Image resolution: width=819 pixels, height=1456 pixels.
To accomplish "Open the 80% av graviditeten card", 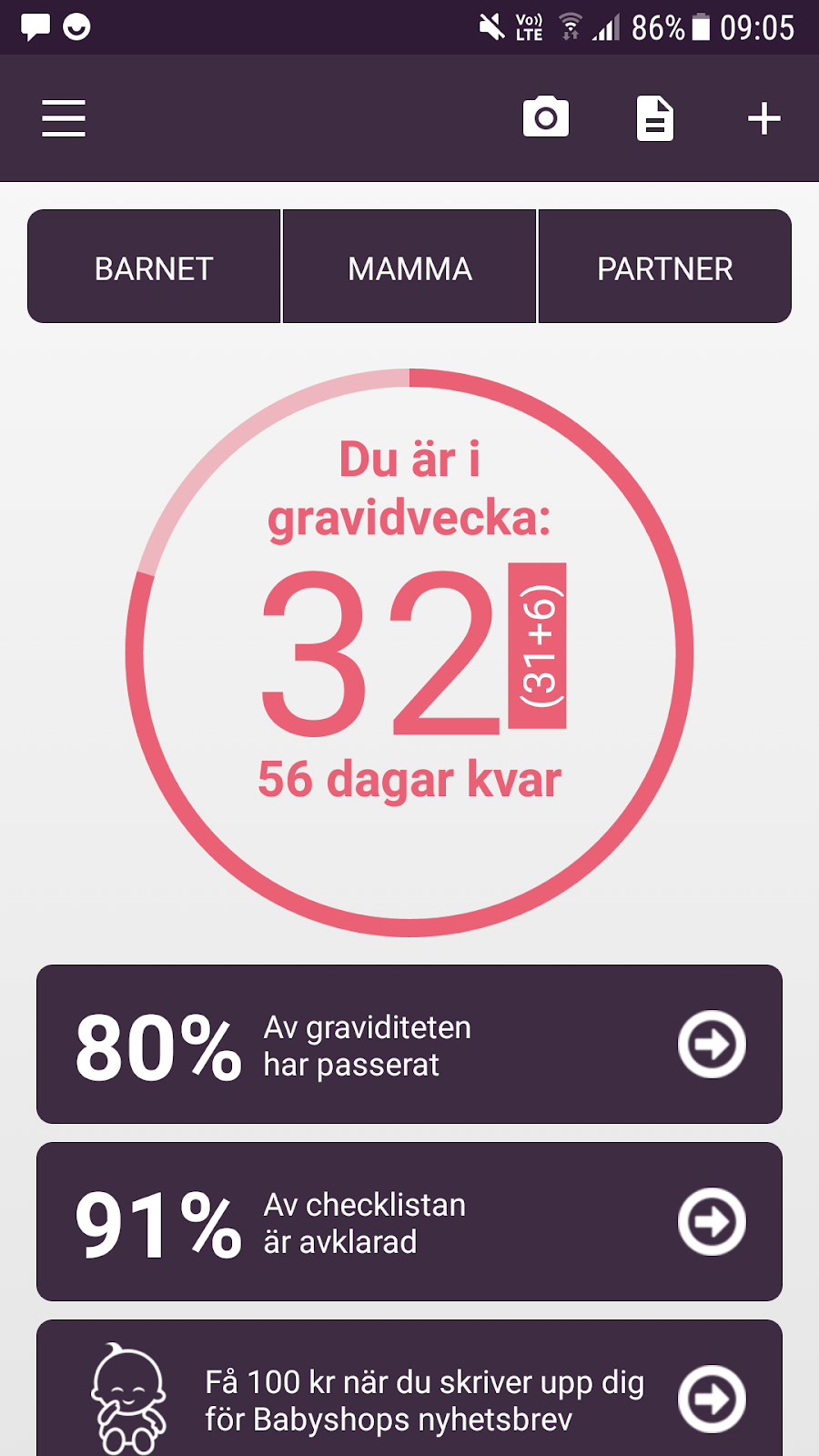I will (x=409, y=1044).
